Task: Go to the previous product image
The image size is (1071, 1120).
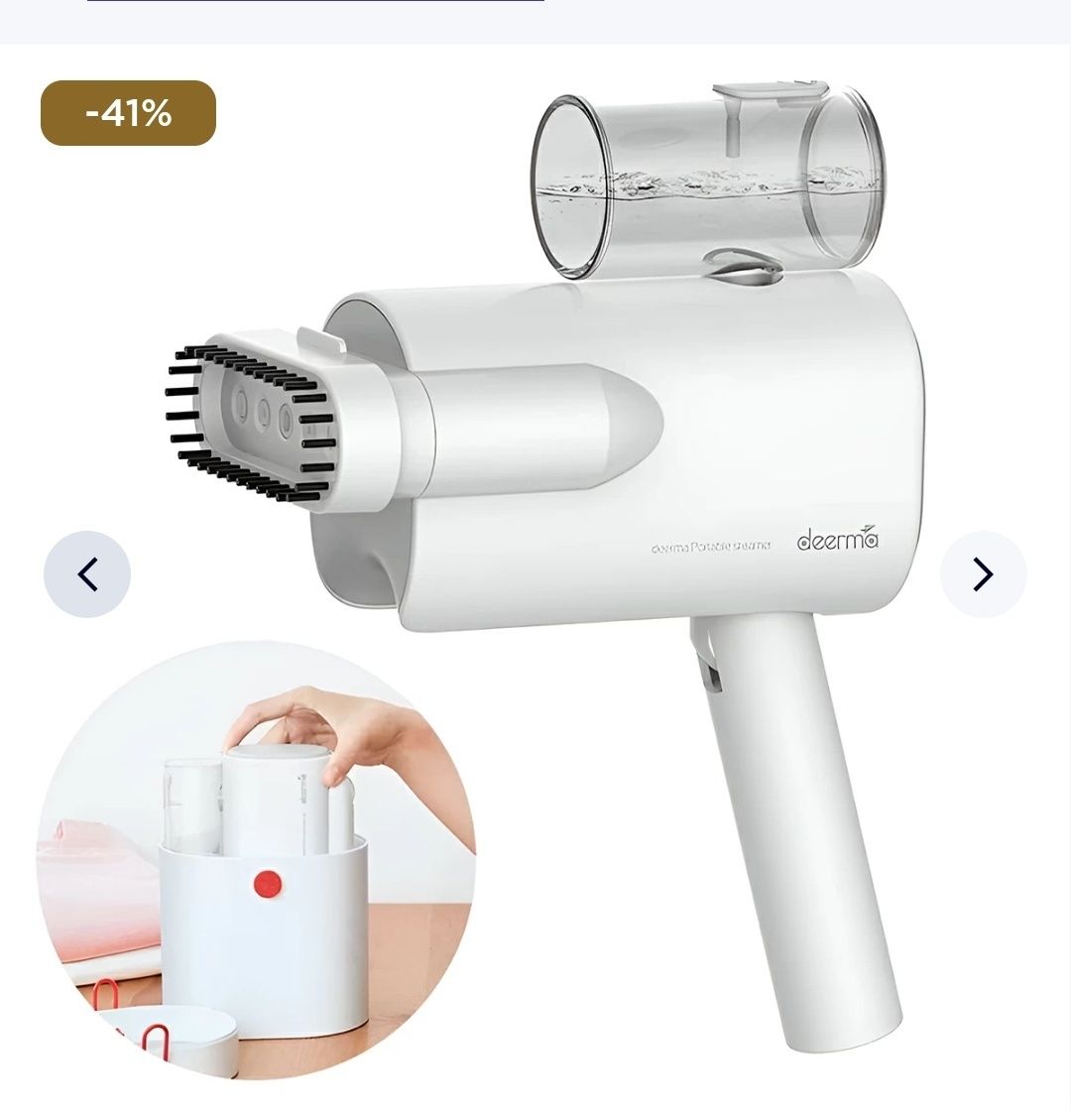Action: coord(87,574)
